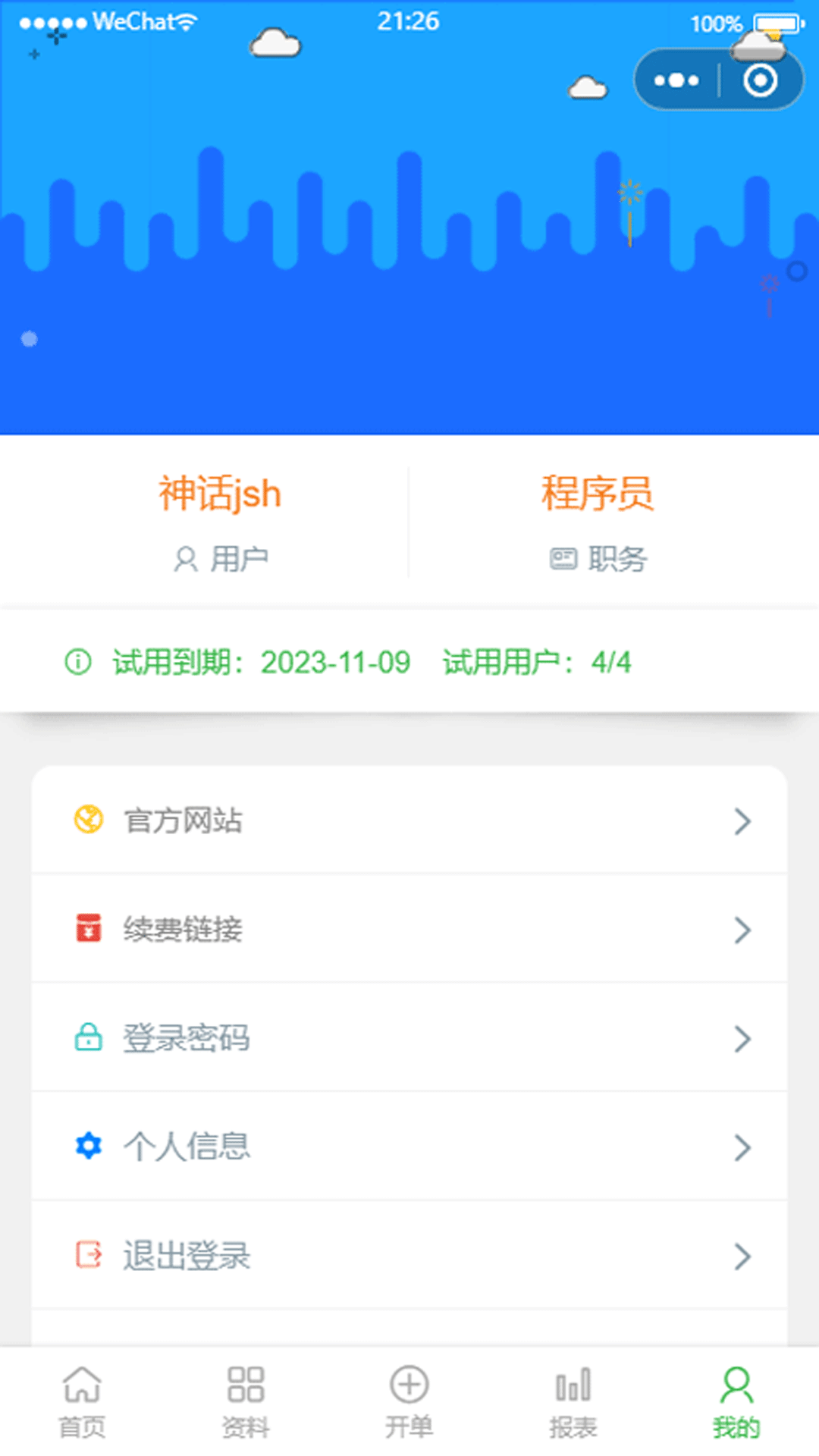Select the gear icon next to 个人信息

tap(89, 1147)
